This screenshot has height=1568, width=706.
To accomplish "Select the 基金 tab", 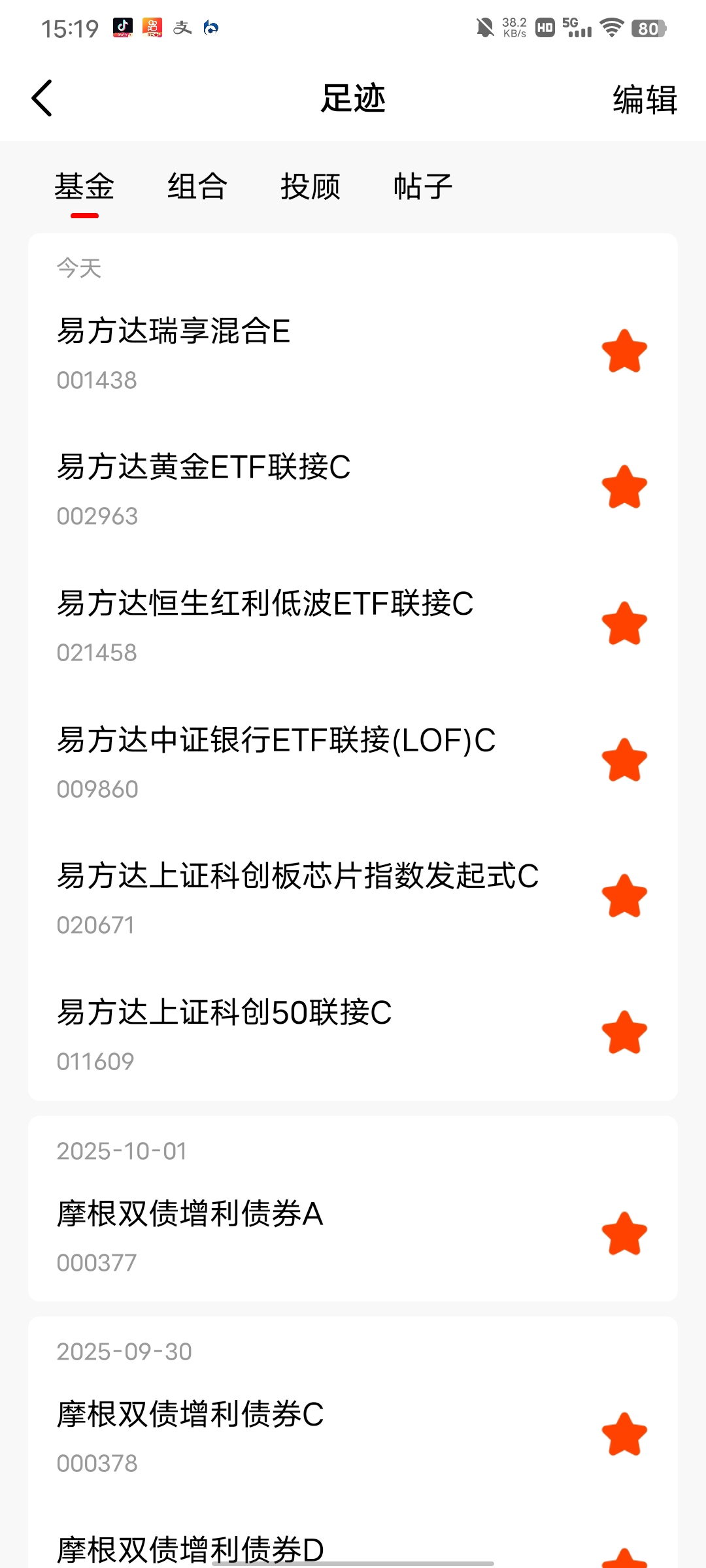I will [x=84, y=187].
